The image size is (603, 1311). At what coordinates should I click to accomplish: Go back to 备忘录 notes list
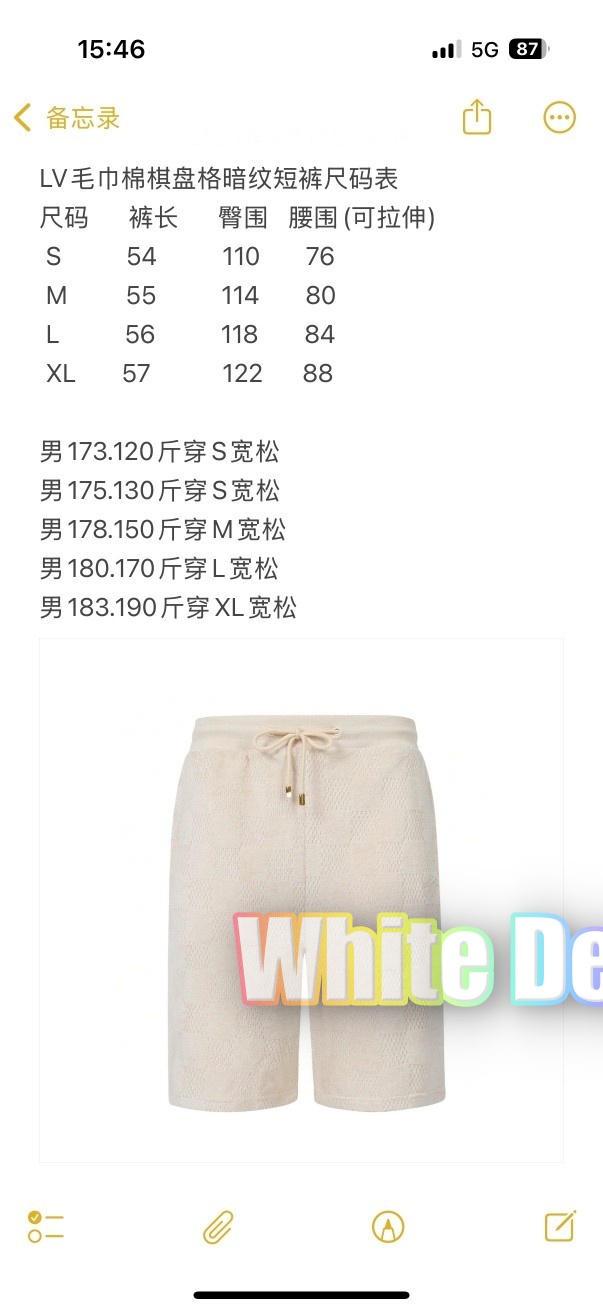(x=66, y=118)
